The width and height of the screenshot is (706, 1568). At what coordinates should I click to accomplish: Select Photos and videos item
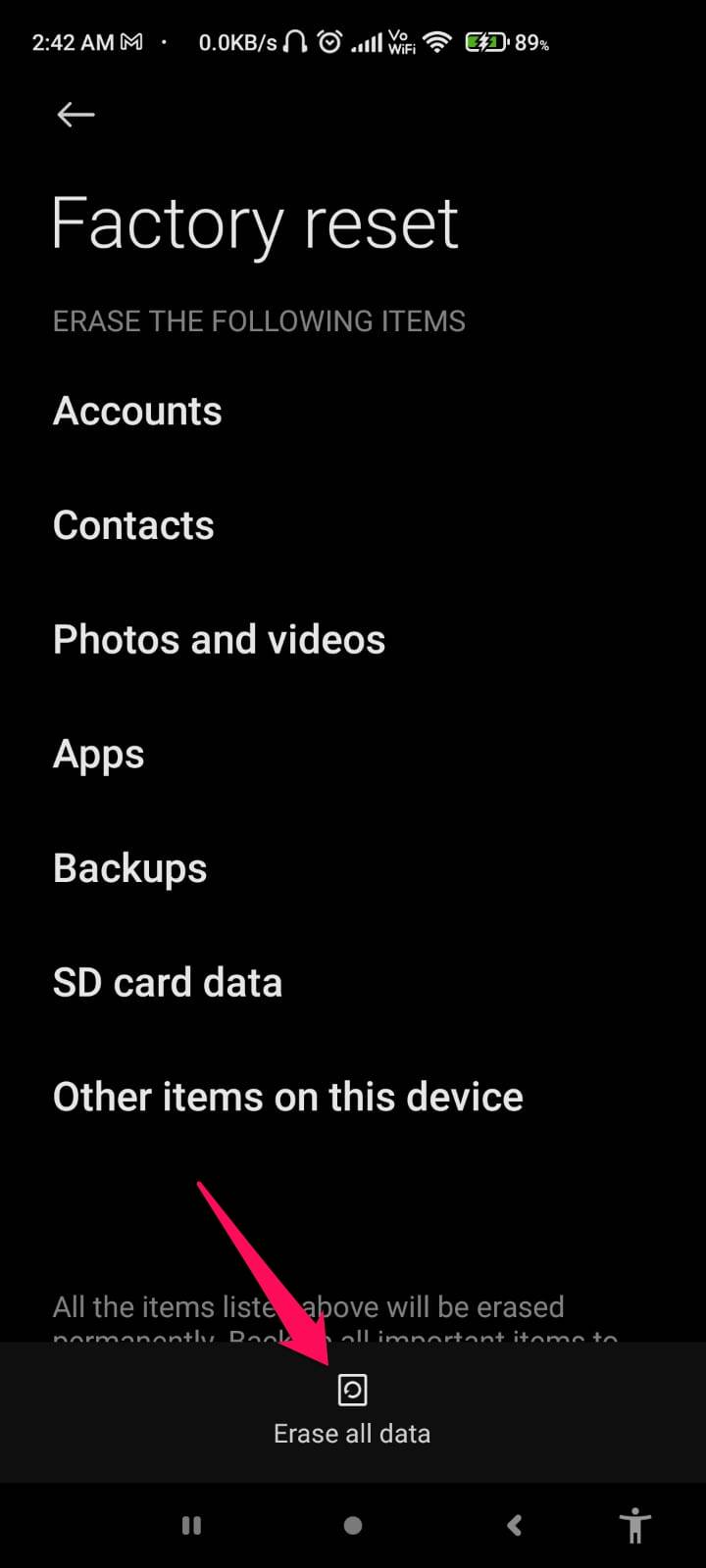pyautogui.click(x=219, y=639)
